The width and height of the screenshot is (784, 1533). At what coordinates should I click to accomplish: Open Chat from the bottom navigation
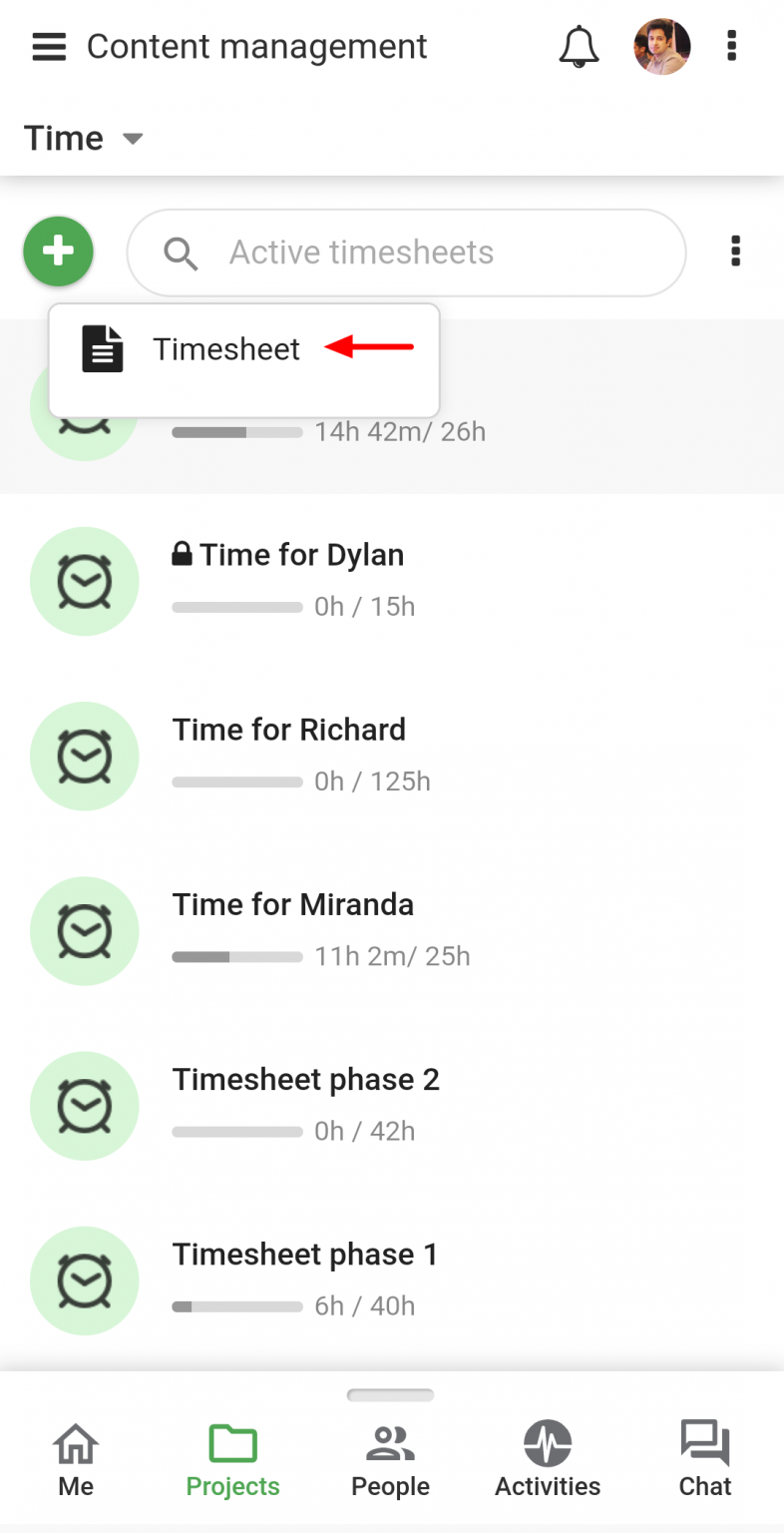click(x=704, y=1456)
